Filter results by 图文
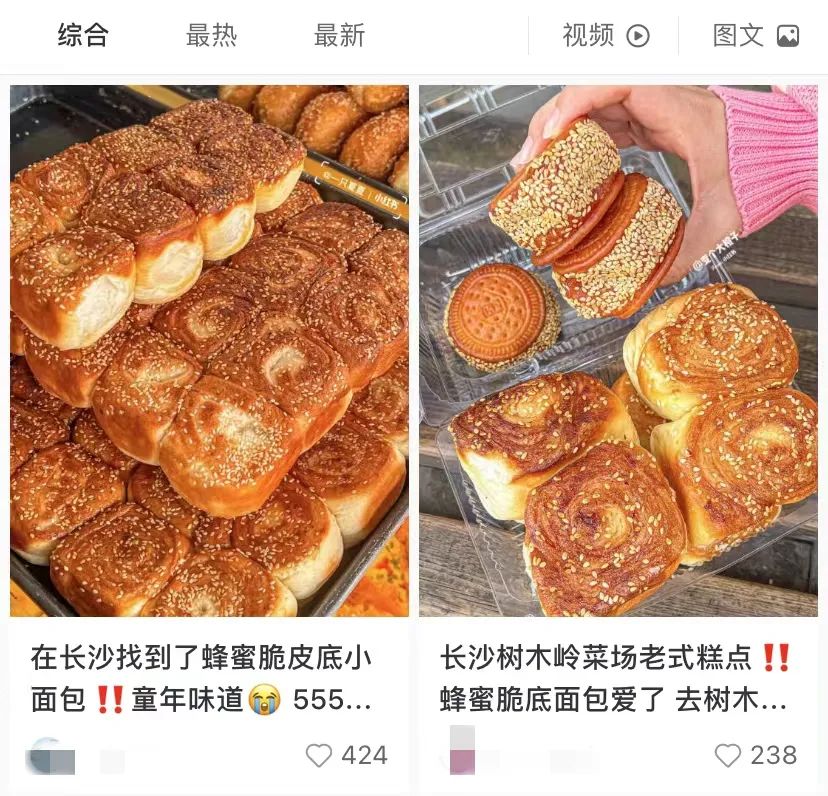The width and height of the screenshot is (828, 796). click(755, 36)
